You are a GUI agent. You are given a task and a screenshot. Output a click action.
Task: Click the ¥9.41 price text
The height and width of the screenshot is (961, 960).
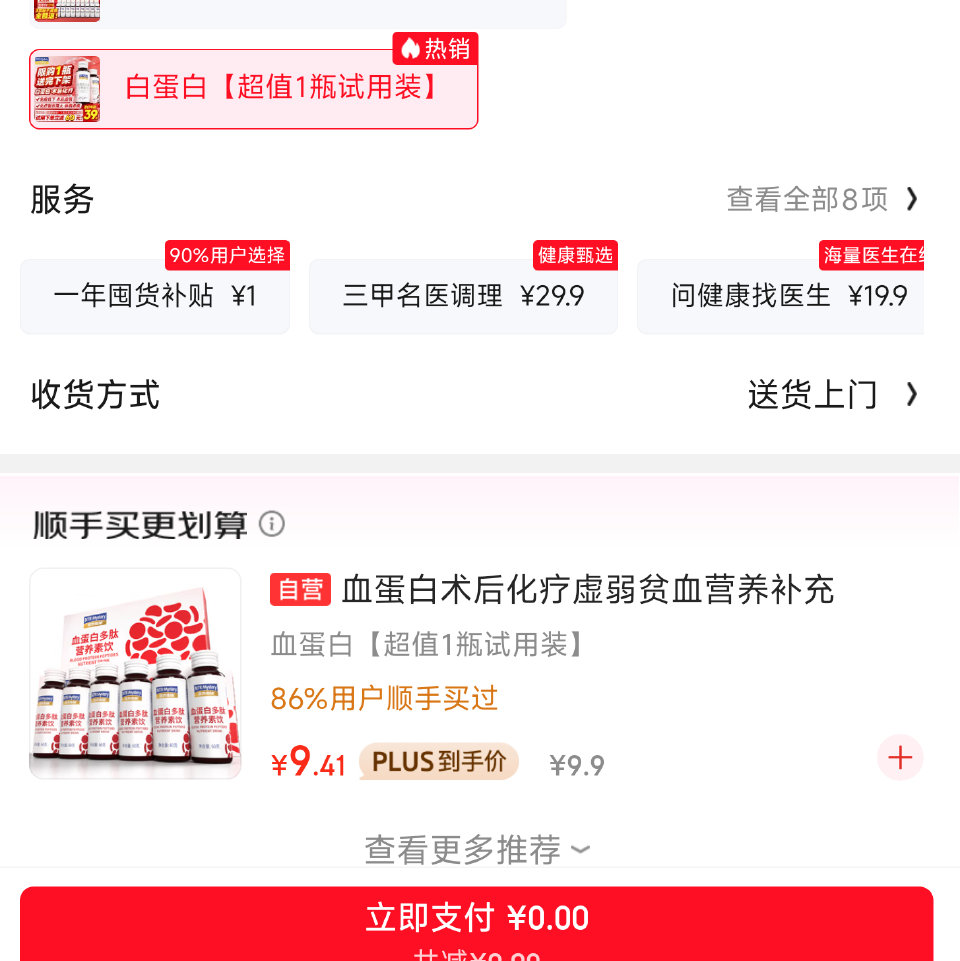(307, 761)
